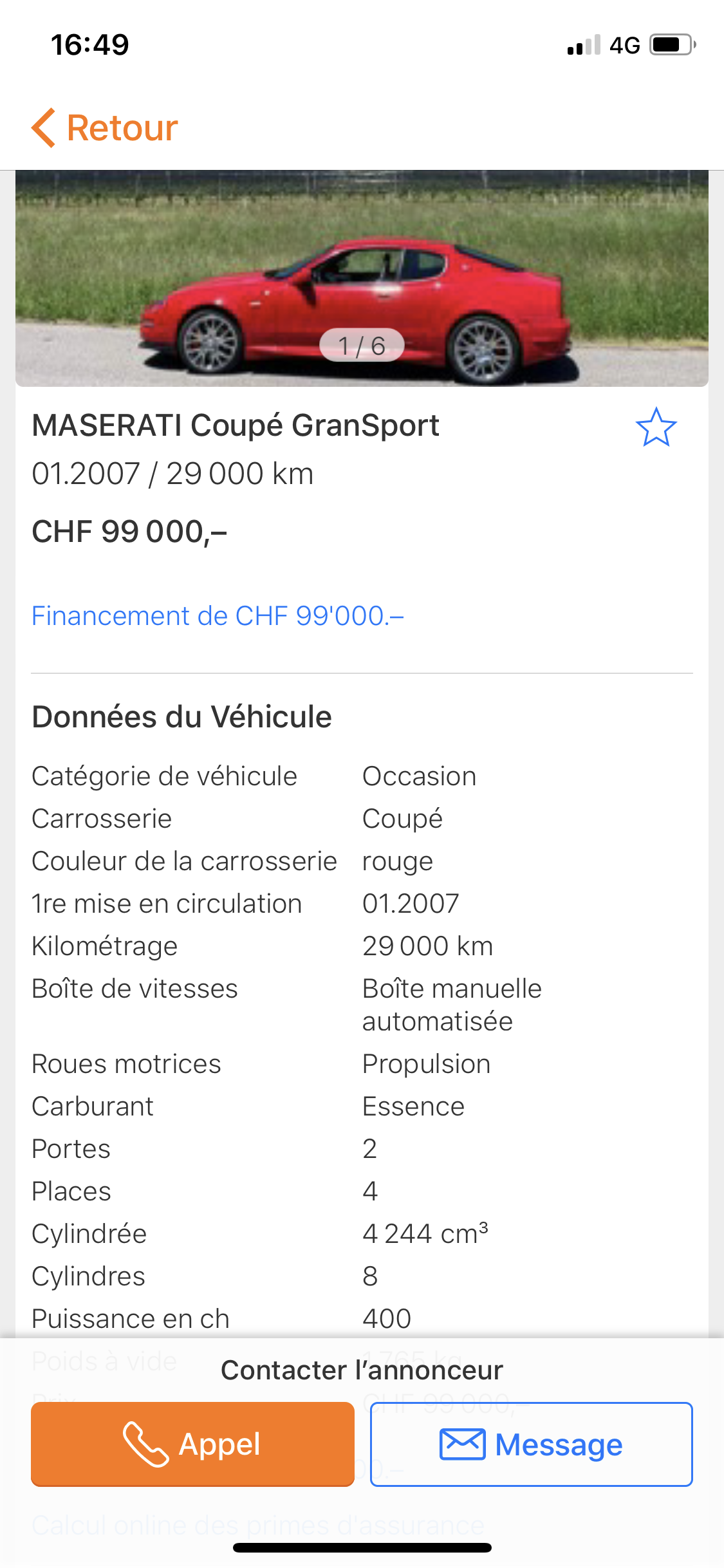Go back using the Retour button
Image resolution: width=724 pixels, height=1568 pixels.
pyautogui.click(x=106, y=127)
